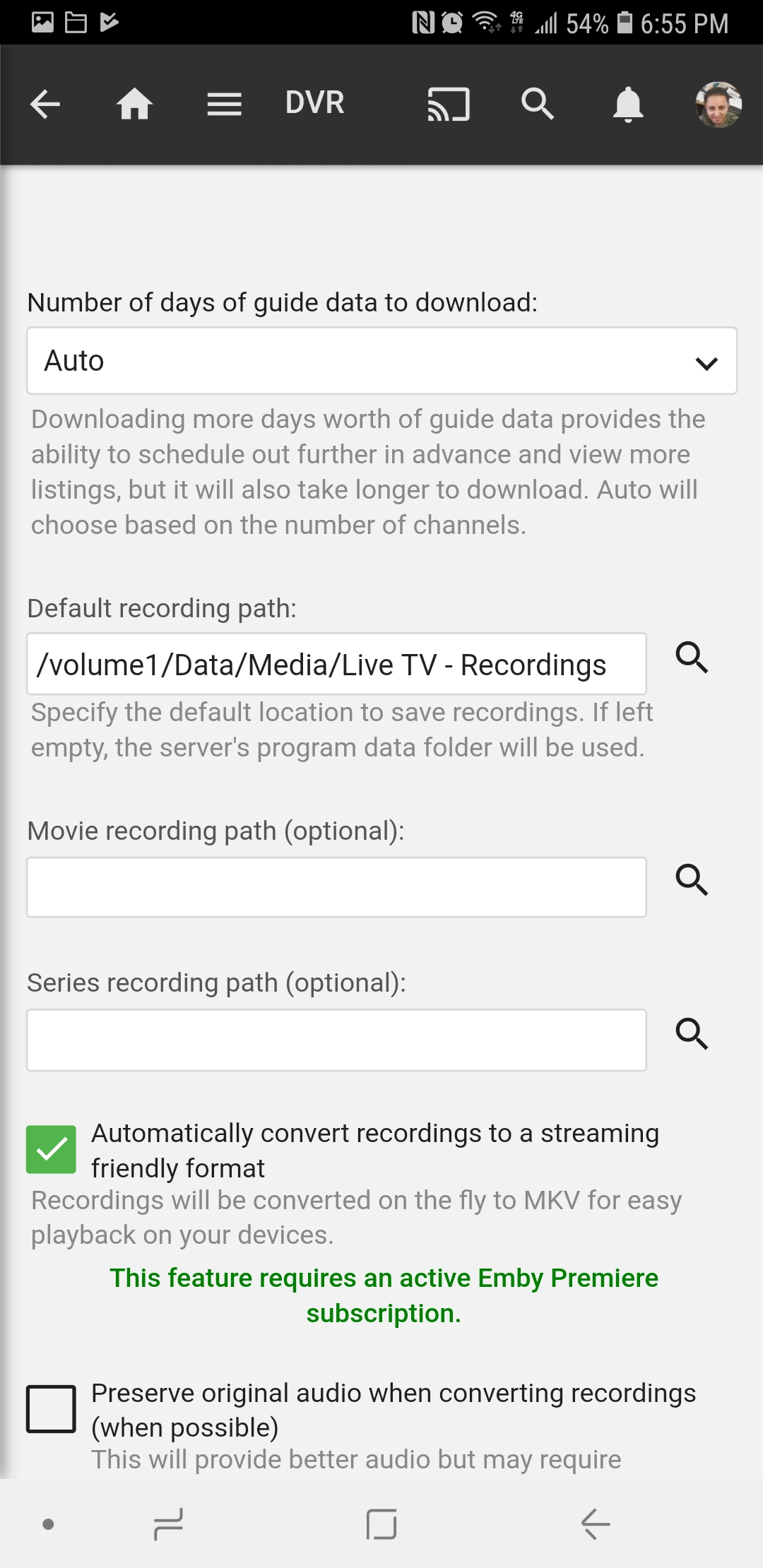Open the hamburger navigation menu
The width and height of the screenshot is (763, 1568).
224,105
